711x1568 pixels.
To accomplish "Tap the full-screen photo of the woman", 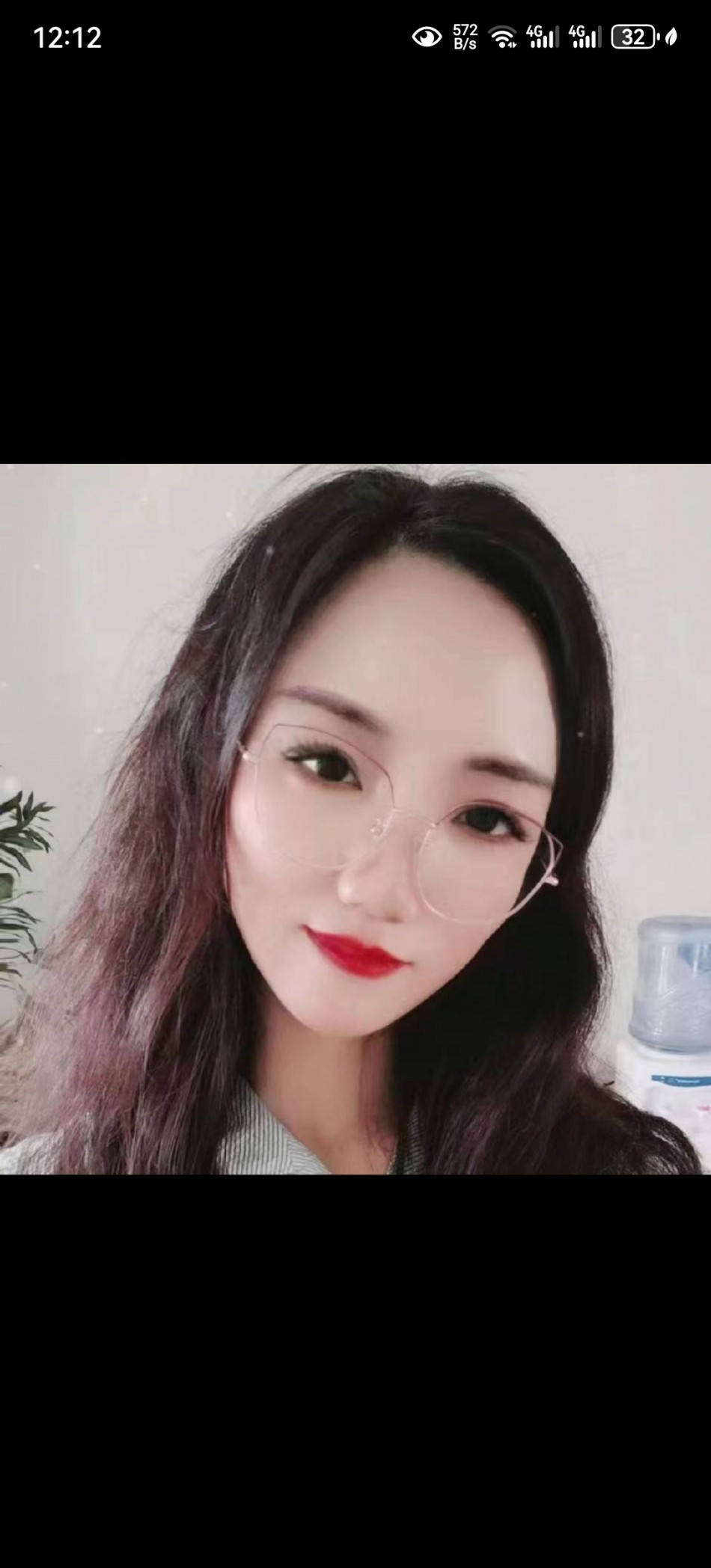I will click(355, 818).
